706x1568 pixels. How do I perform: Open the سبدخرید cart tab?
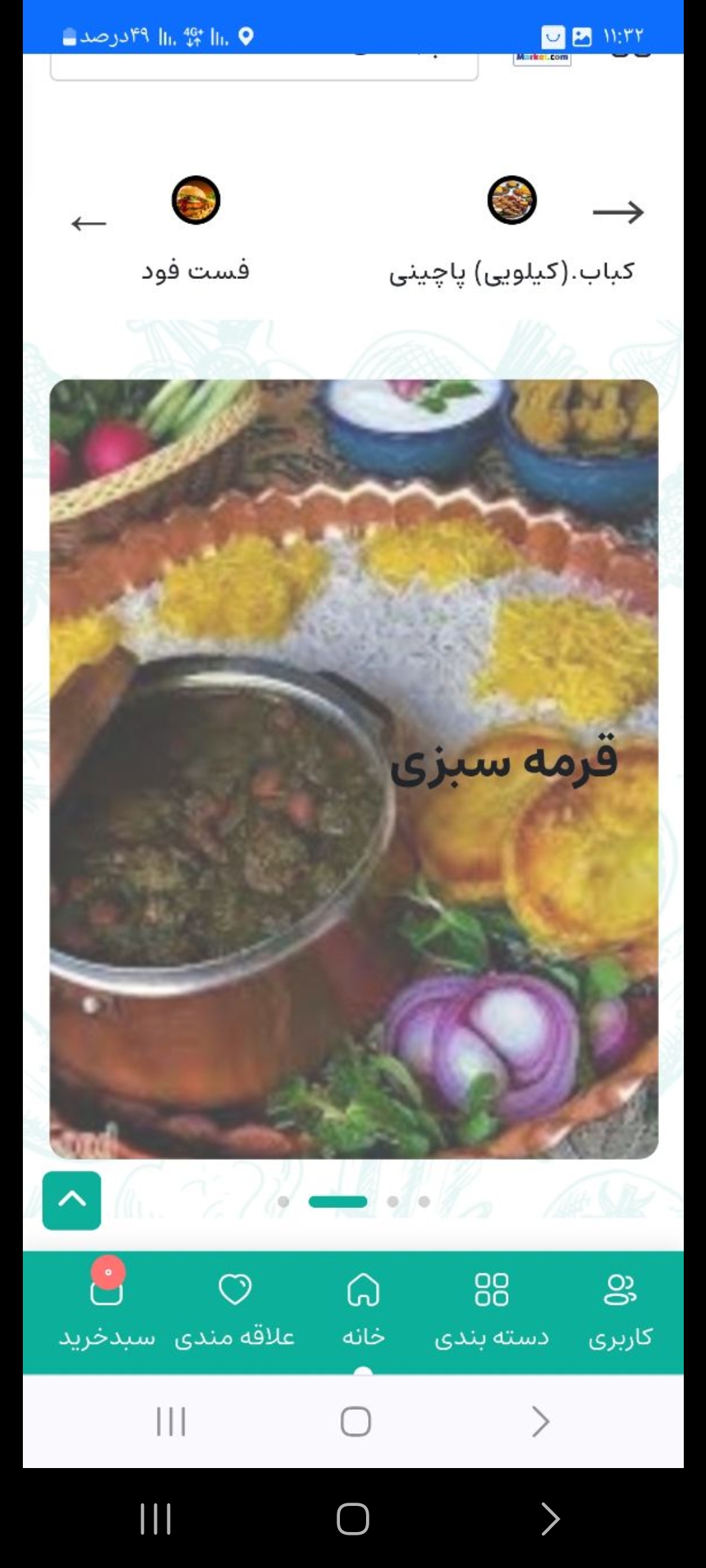107,1311
